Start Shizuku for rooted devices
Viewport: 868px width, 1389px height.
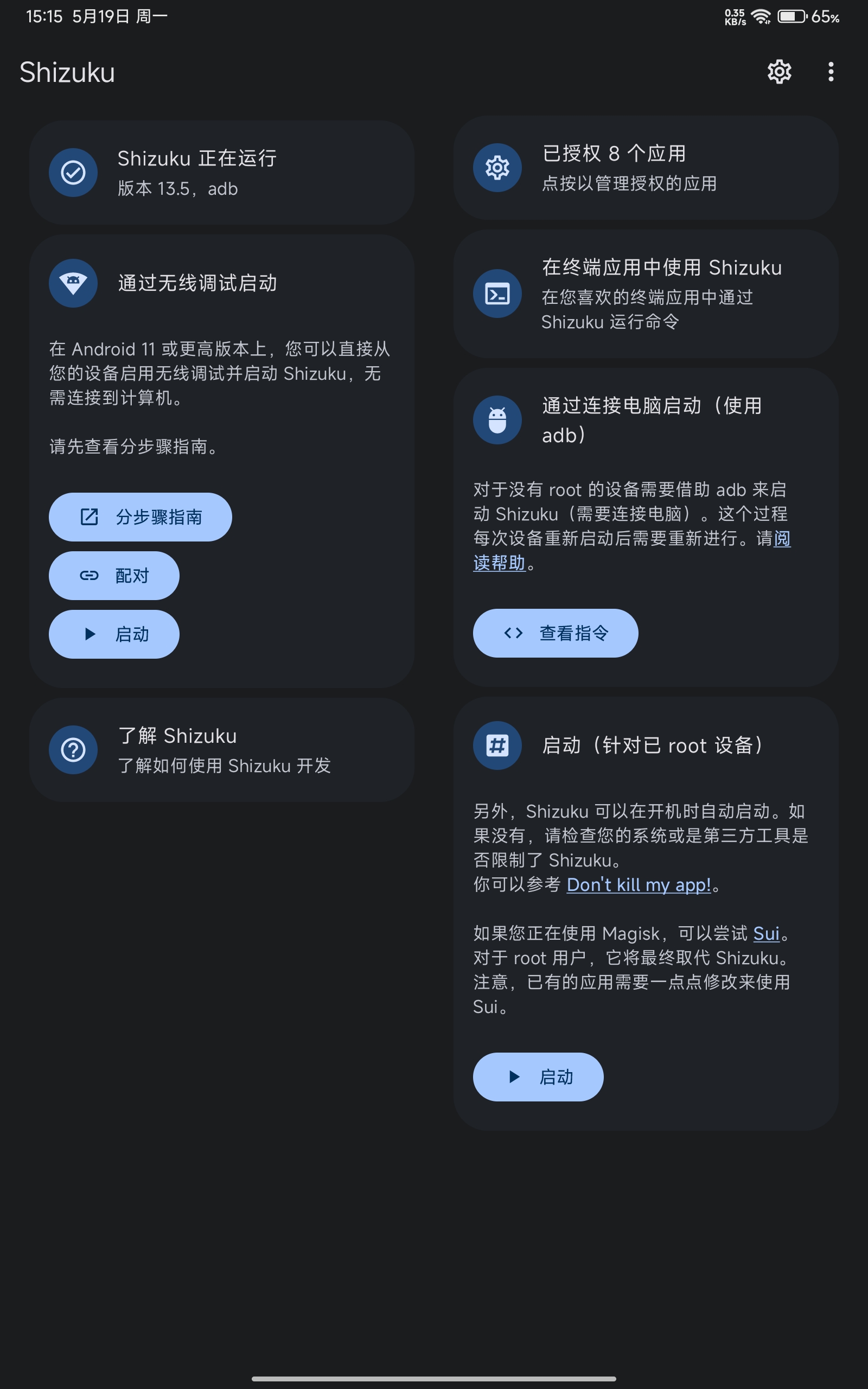pyautogui.click(x=538, y=1077)
